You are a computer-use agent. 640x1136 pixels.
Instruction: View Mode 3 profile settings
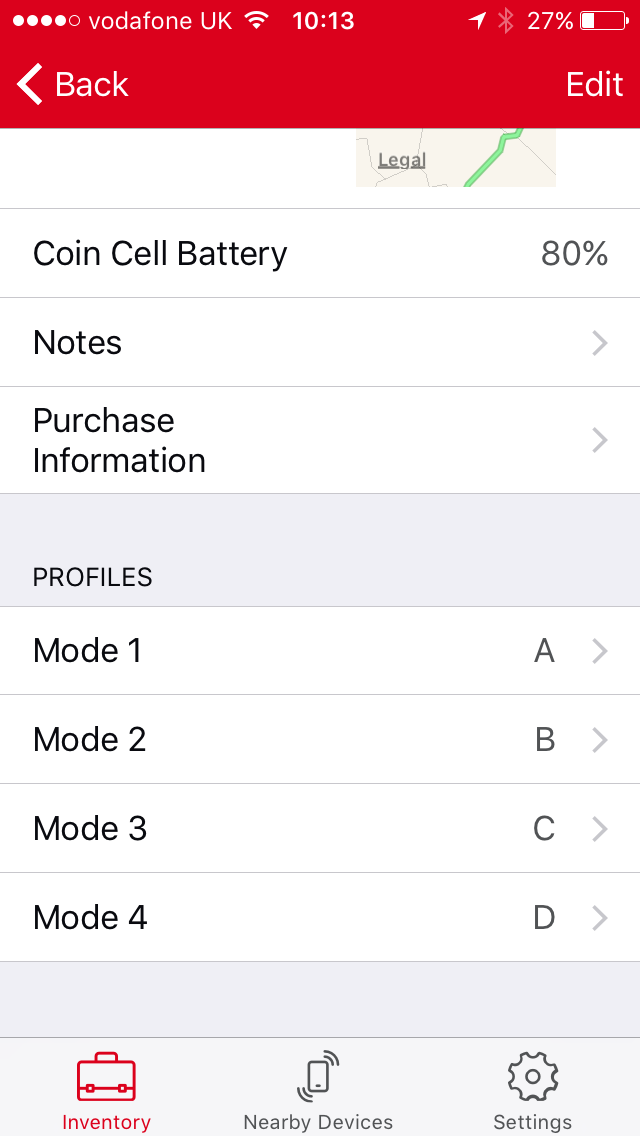tap(320, 829)
